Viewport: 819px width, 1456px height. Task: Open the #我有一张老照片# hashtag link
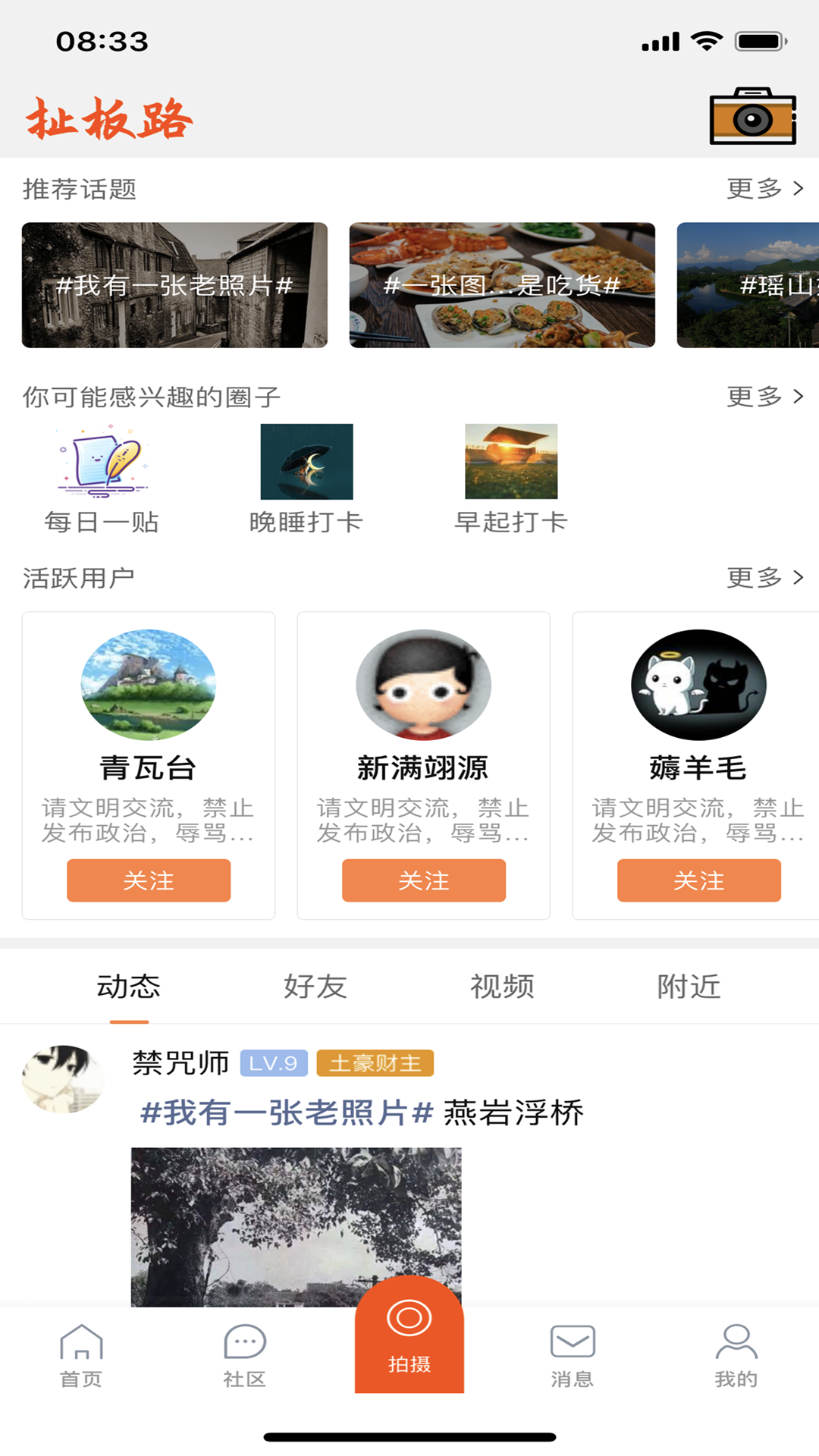coord(286,1114)
